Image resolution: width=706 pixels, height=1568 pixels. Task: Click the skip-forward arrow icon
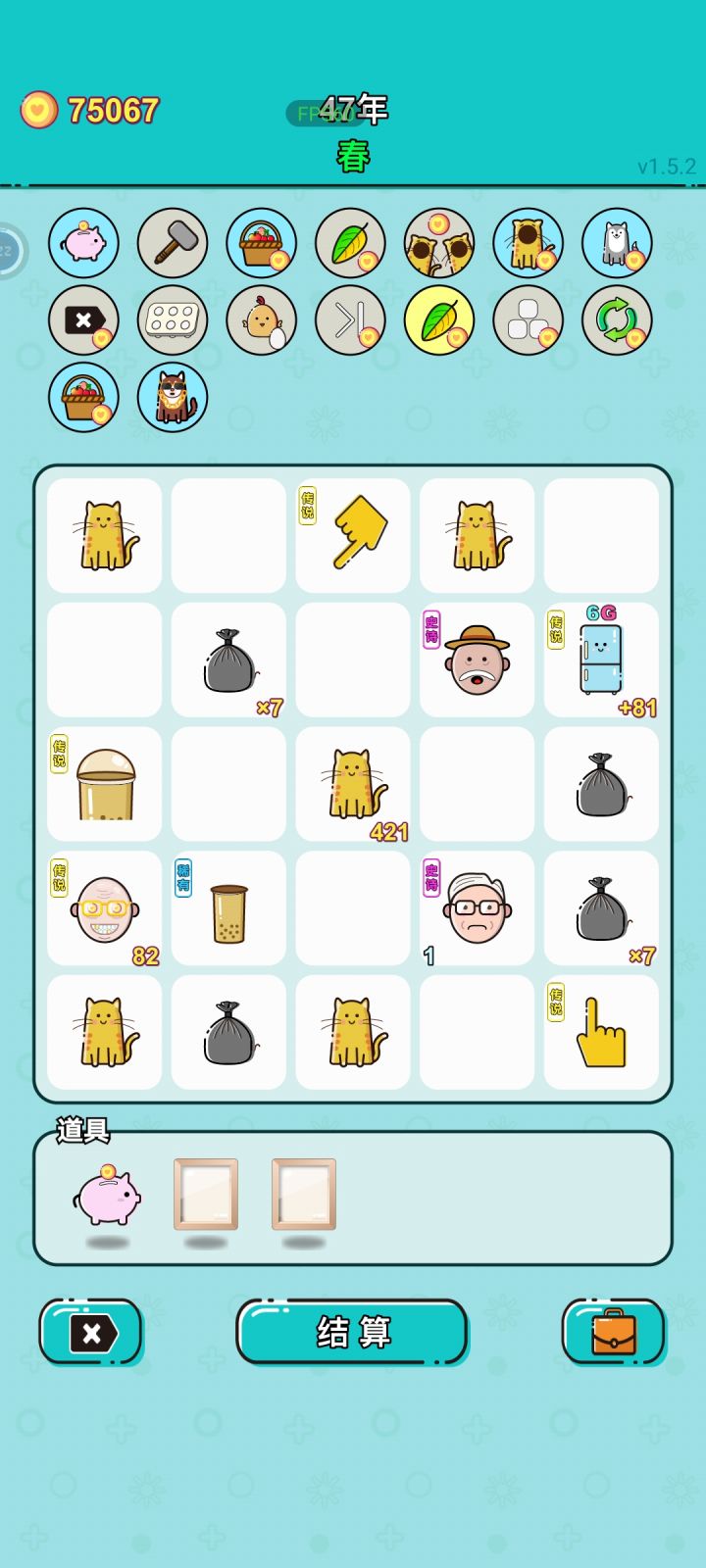click(x=350, y=319)
